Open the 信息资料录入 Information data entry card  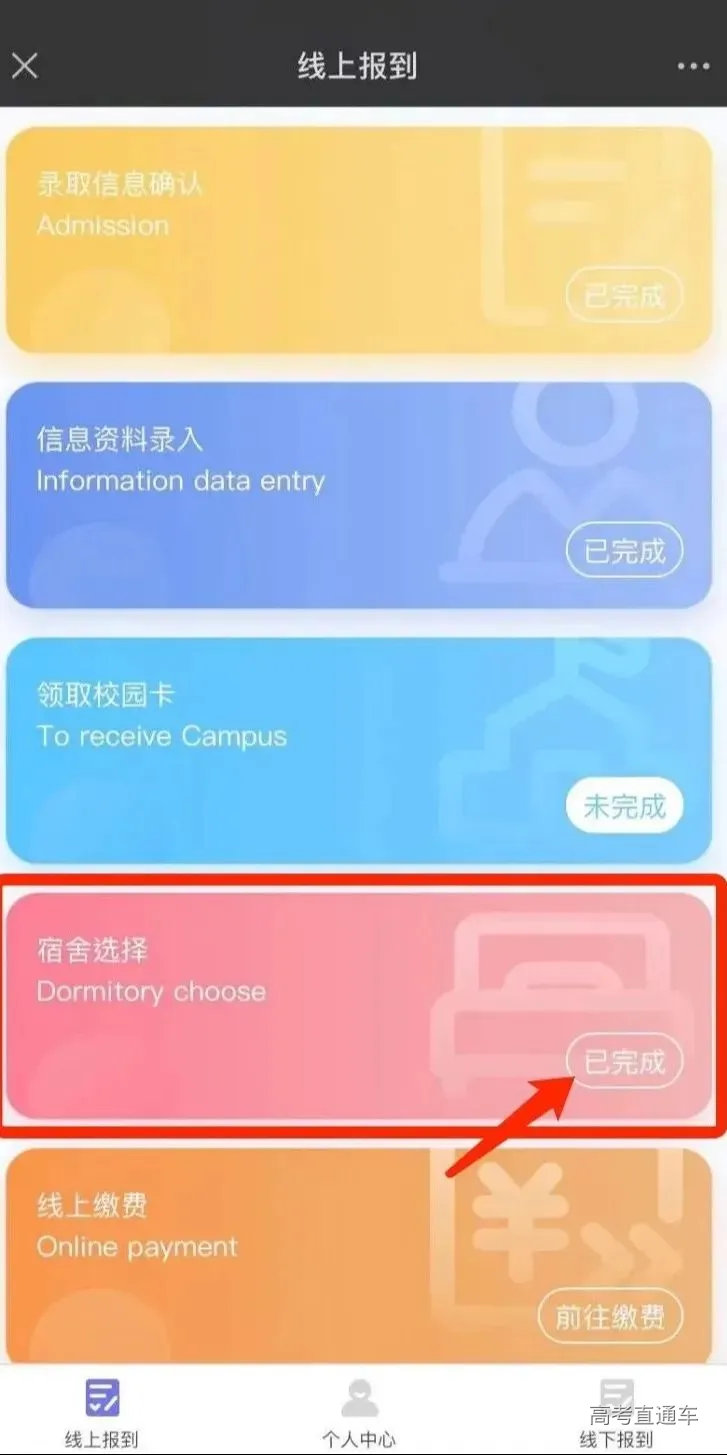363,495
